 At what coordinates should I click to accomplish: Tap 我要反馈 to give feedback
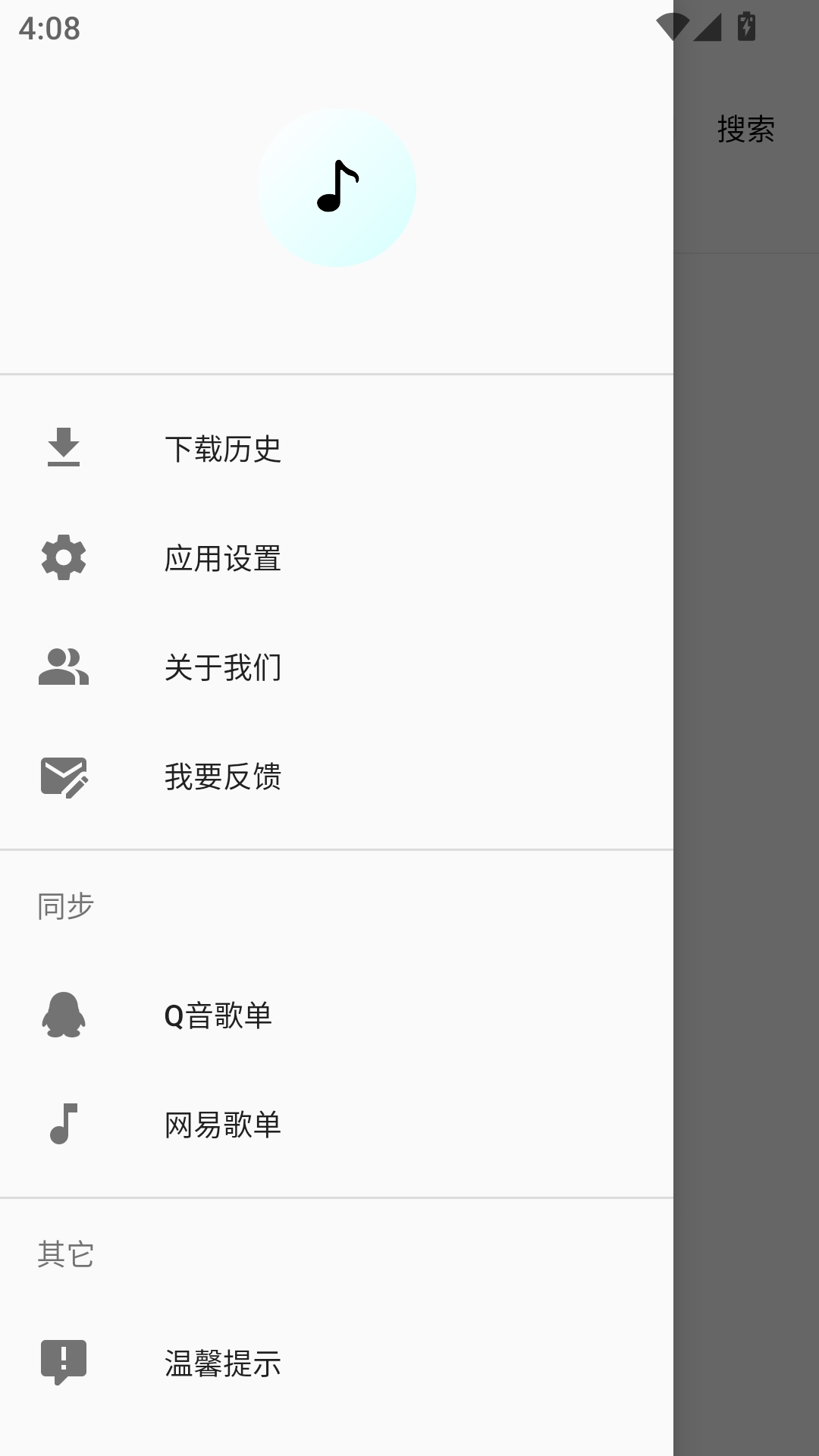223,777
